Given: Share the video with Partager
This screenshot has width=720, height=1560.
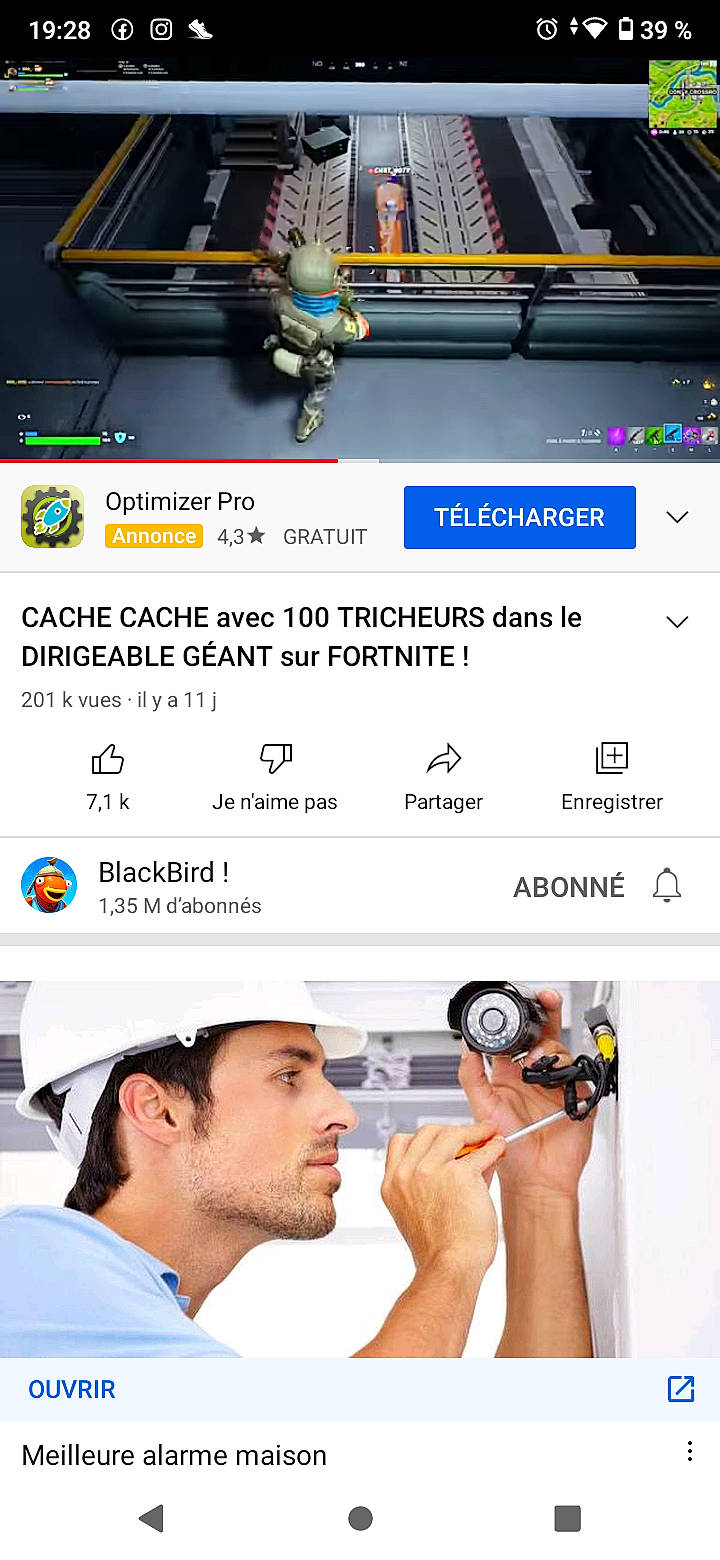Looking at the screenshot, I should click(443, 760).
